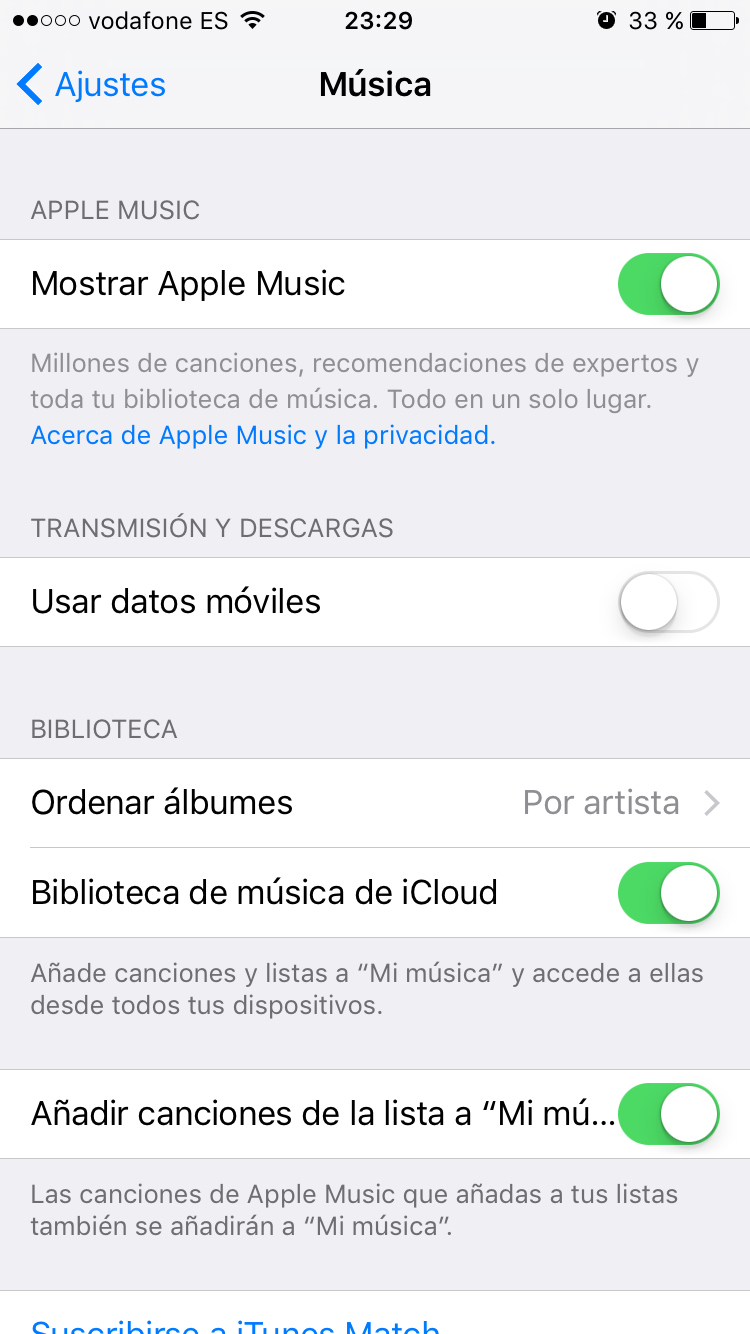The image size is (750, 1334).
Task: Go back to Ajustes
Action: tap(92, 85)
